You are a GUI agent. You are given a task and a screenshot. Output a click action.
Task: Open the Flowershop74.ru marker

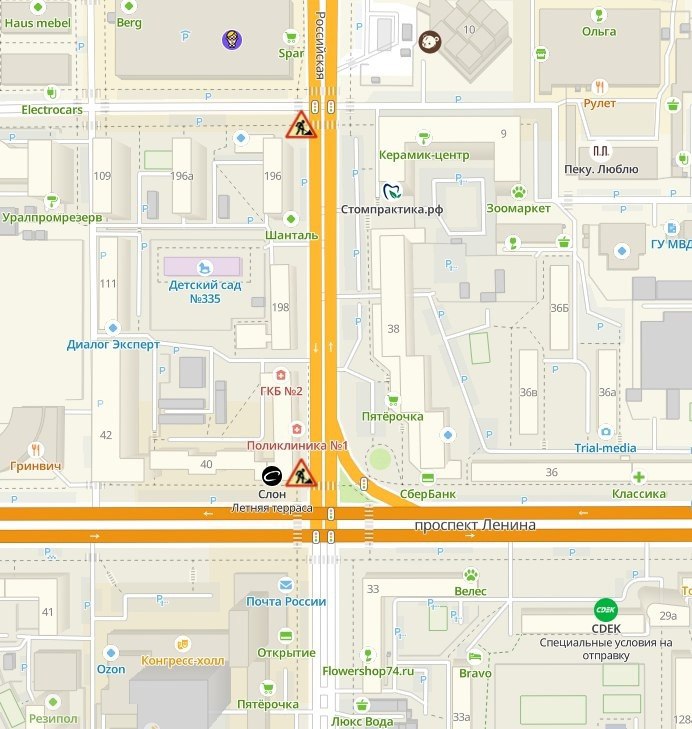tap(367, 654)
